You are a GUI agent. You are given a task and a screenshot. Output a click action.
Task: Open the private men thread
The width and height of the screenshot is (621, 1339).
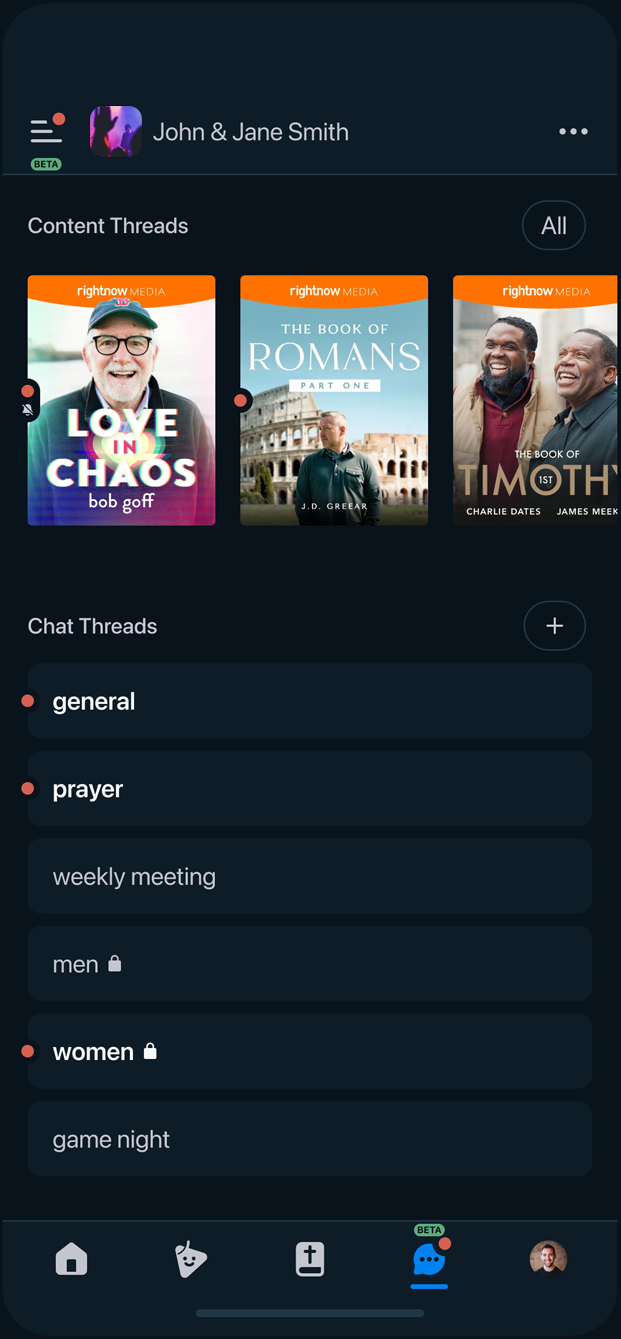[309, 964]
